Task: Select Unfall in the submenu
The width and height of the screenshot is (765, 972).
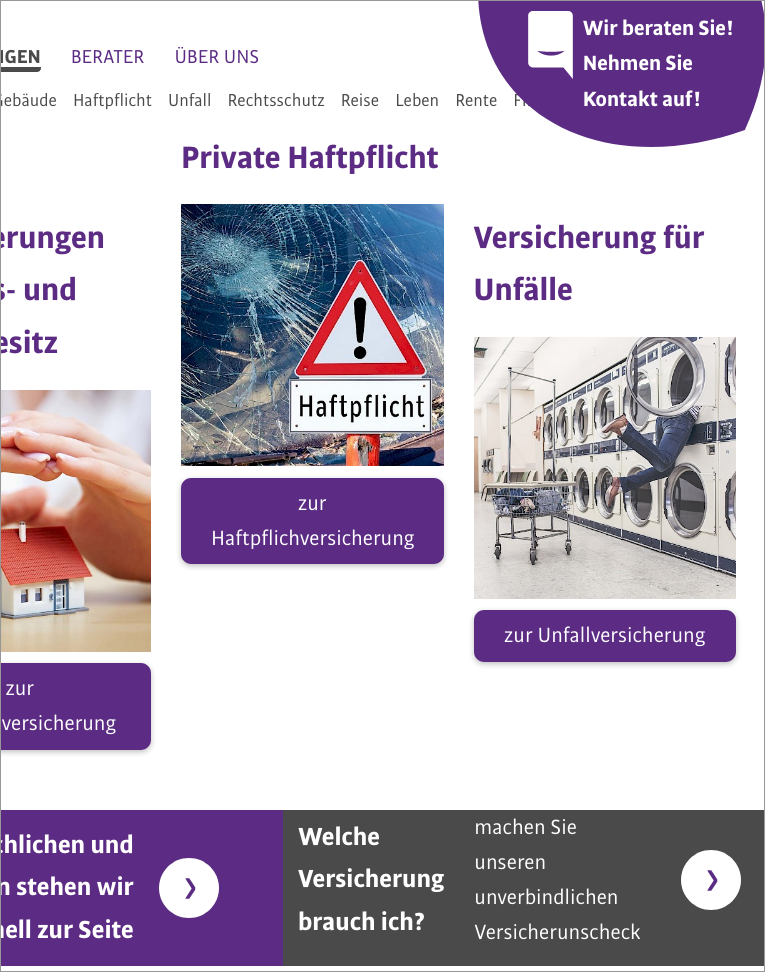Action: [x=189, y=100]
